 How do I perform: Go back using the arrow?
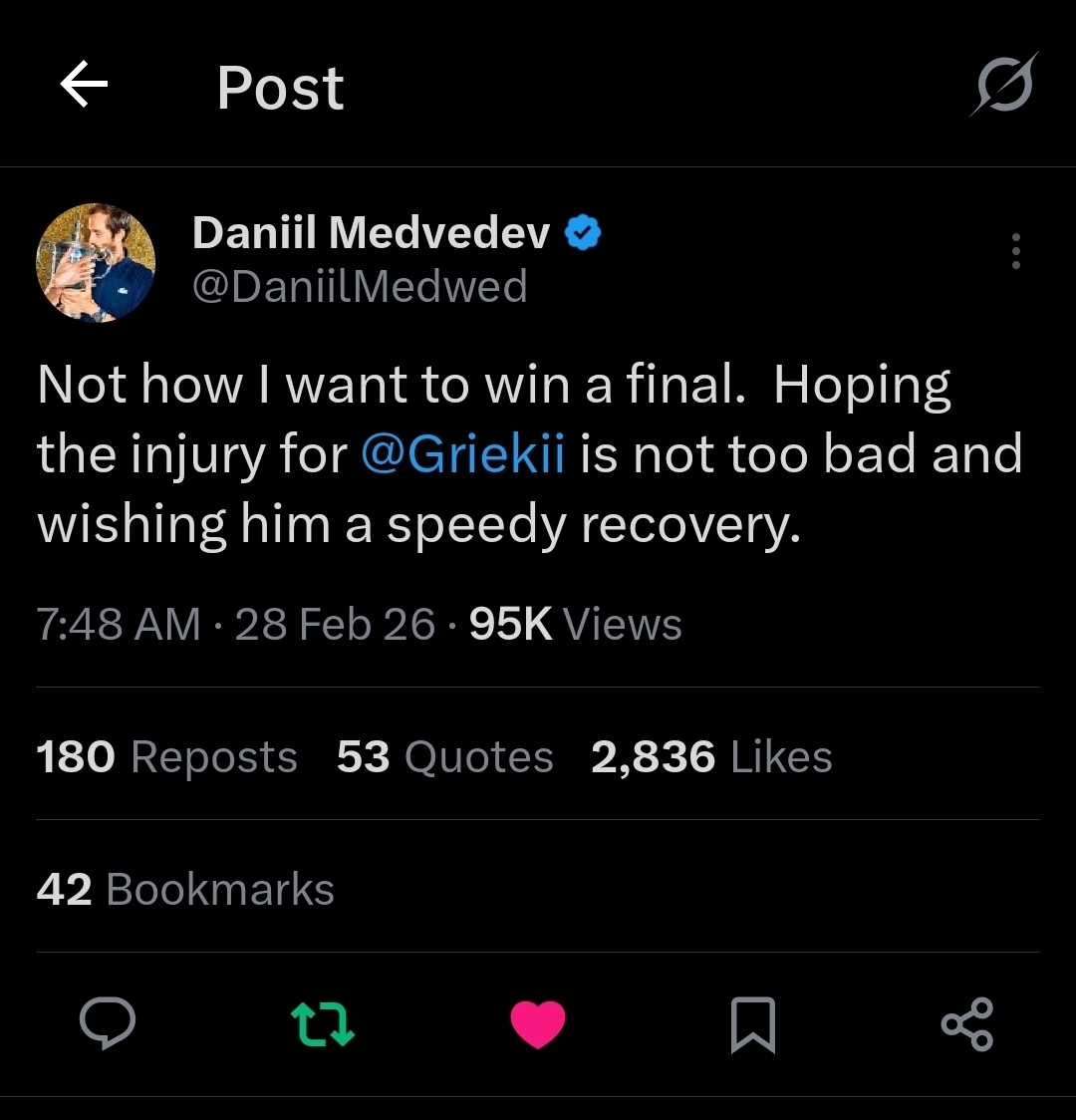pyautogui.click(x=84, y=86)
